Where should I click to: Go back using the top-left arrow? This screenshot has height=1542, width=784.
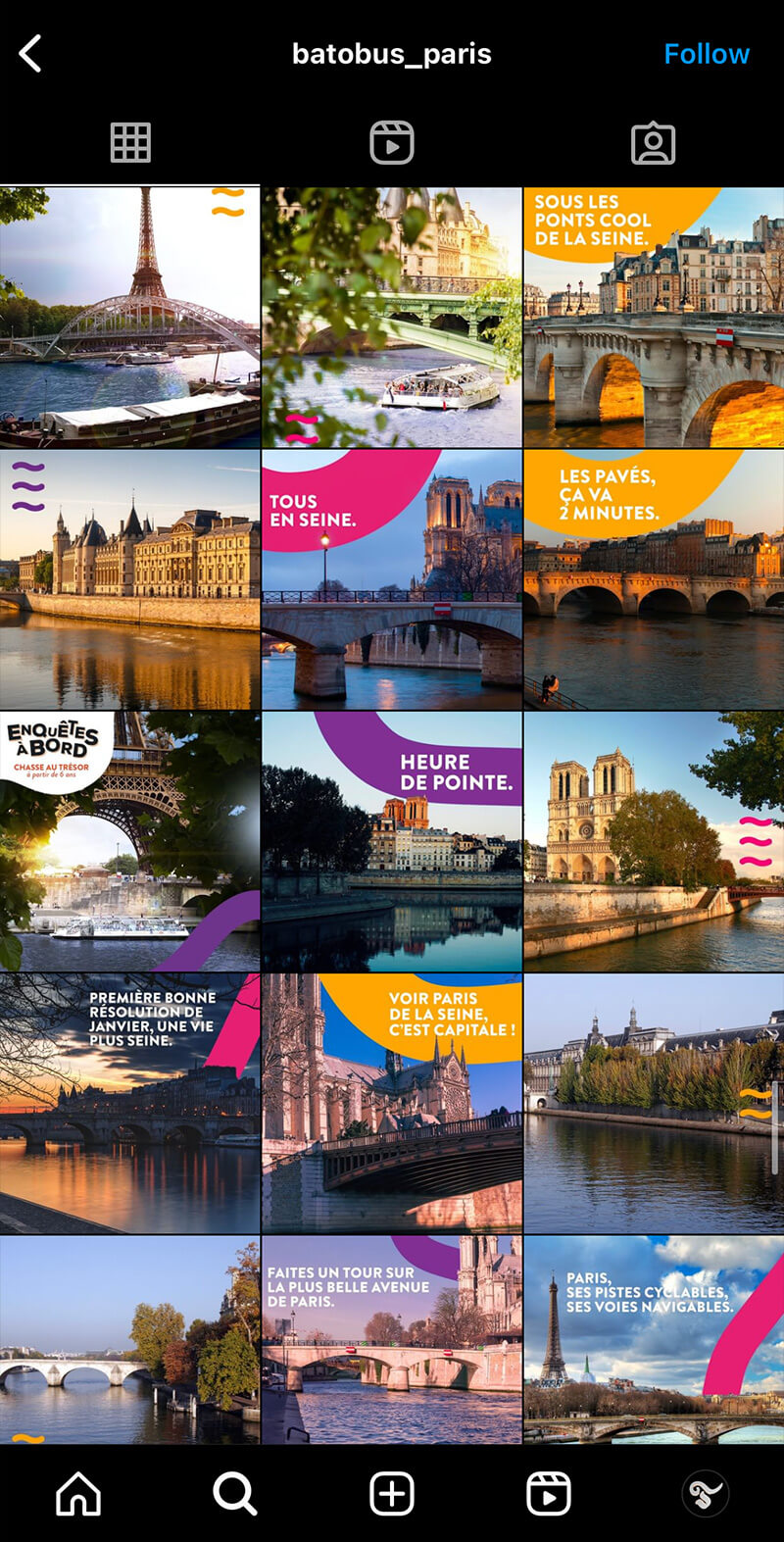click(x=30, y=54)
